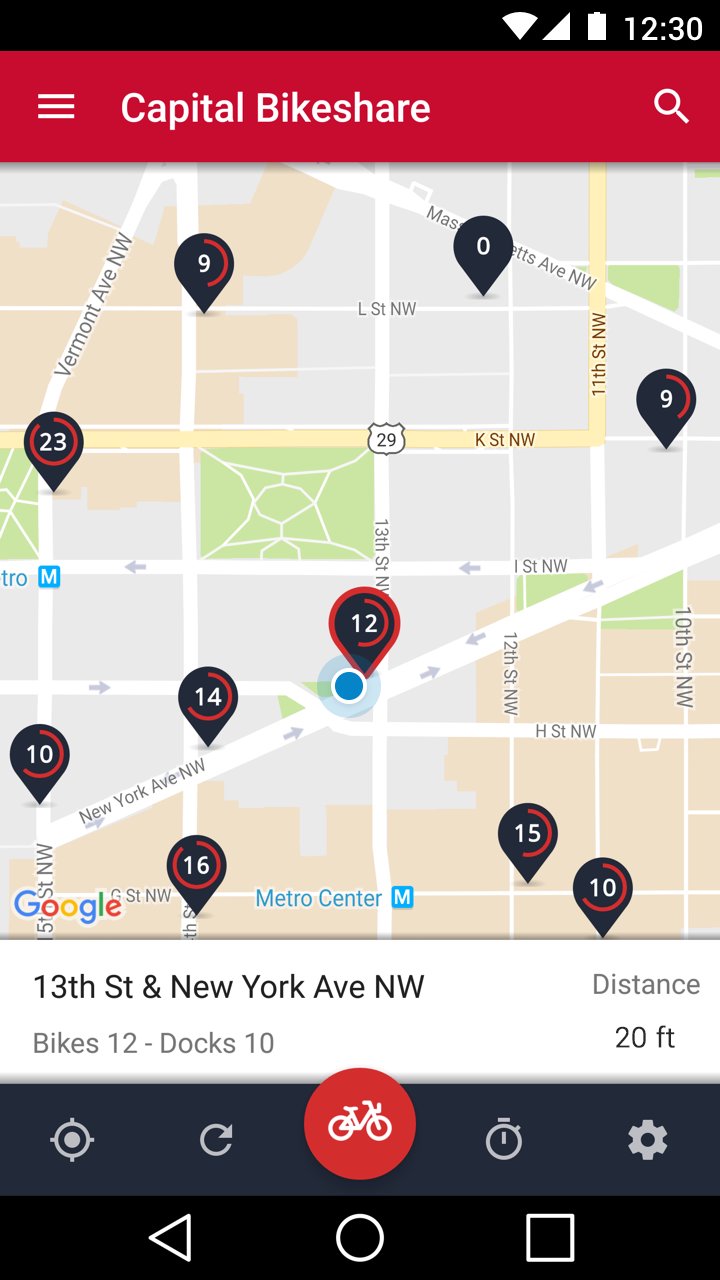Select the bike mode red floating button
Viewport: 720px width, 1280px height.
coord(360,1122)
